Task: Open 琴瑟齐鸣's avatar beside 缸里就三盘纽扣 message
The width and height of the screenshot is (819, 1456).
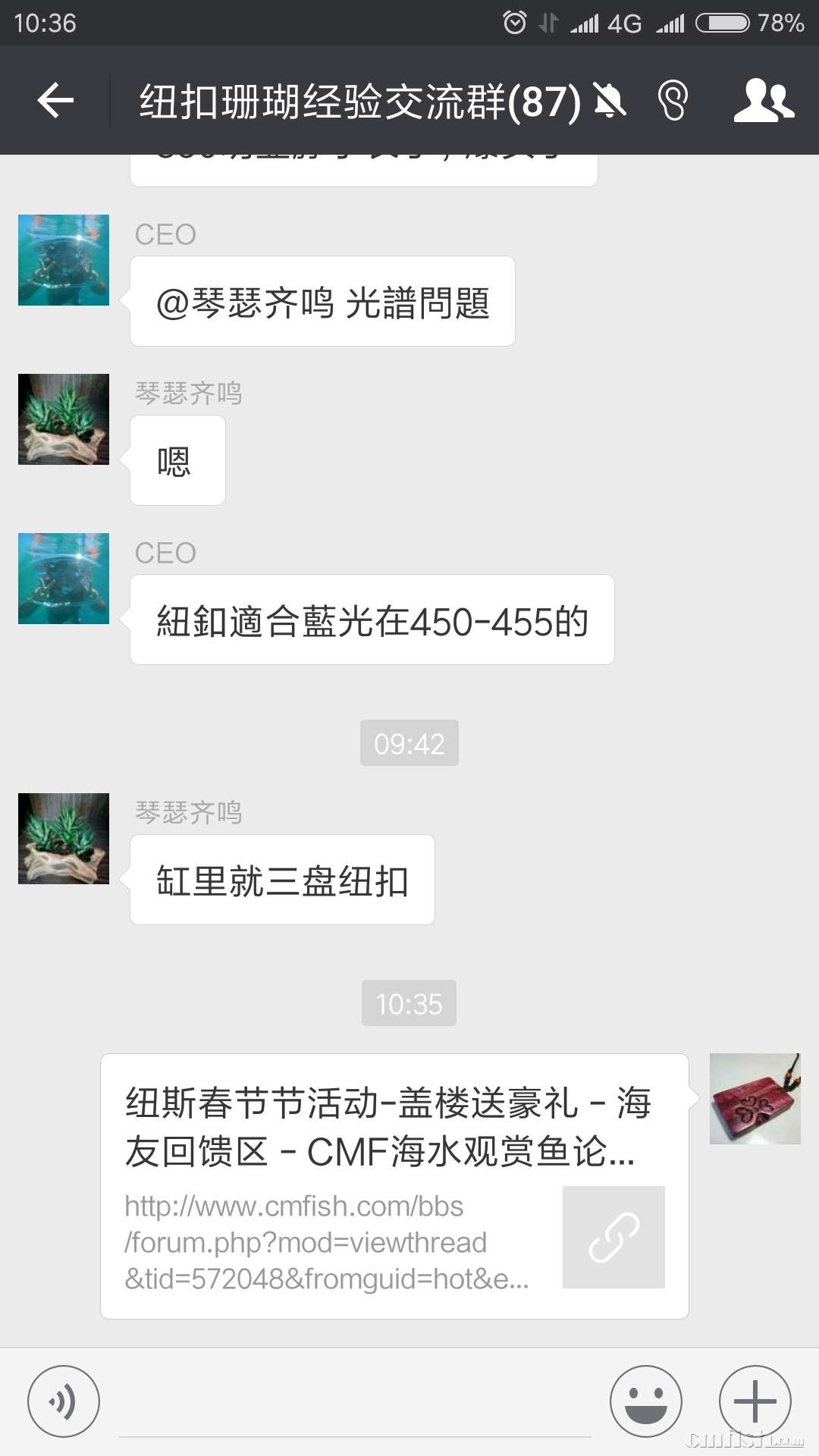Action: coord(64,839)
